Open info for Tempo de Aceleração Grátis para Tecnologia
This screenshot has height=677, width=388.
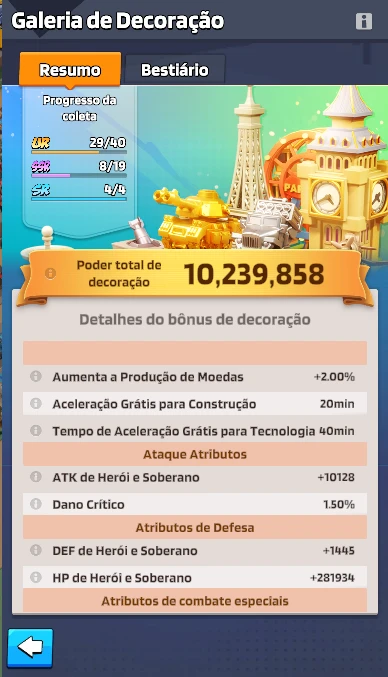pyautogui.click(x=36, y=430)
